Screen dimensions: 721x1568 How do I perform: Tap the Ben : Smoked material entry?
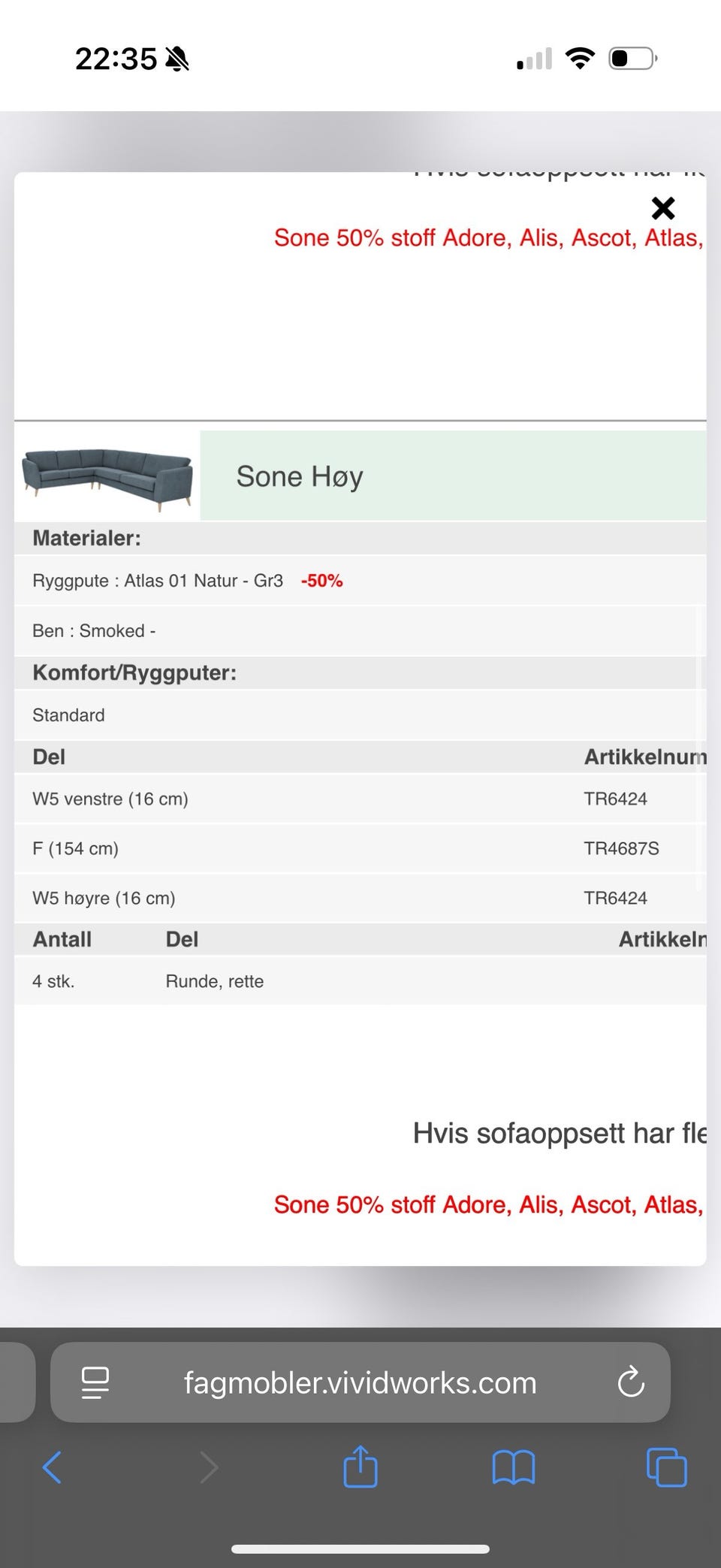94,630
